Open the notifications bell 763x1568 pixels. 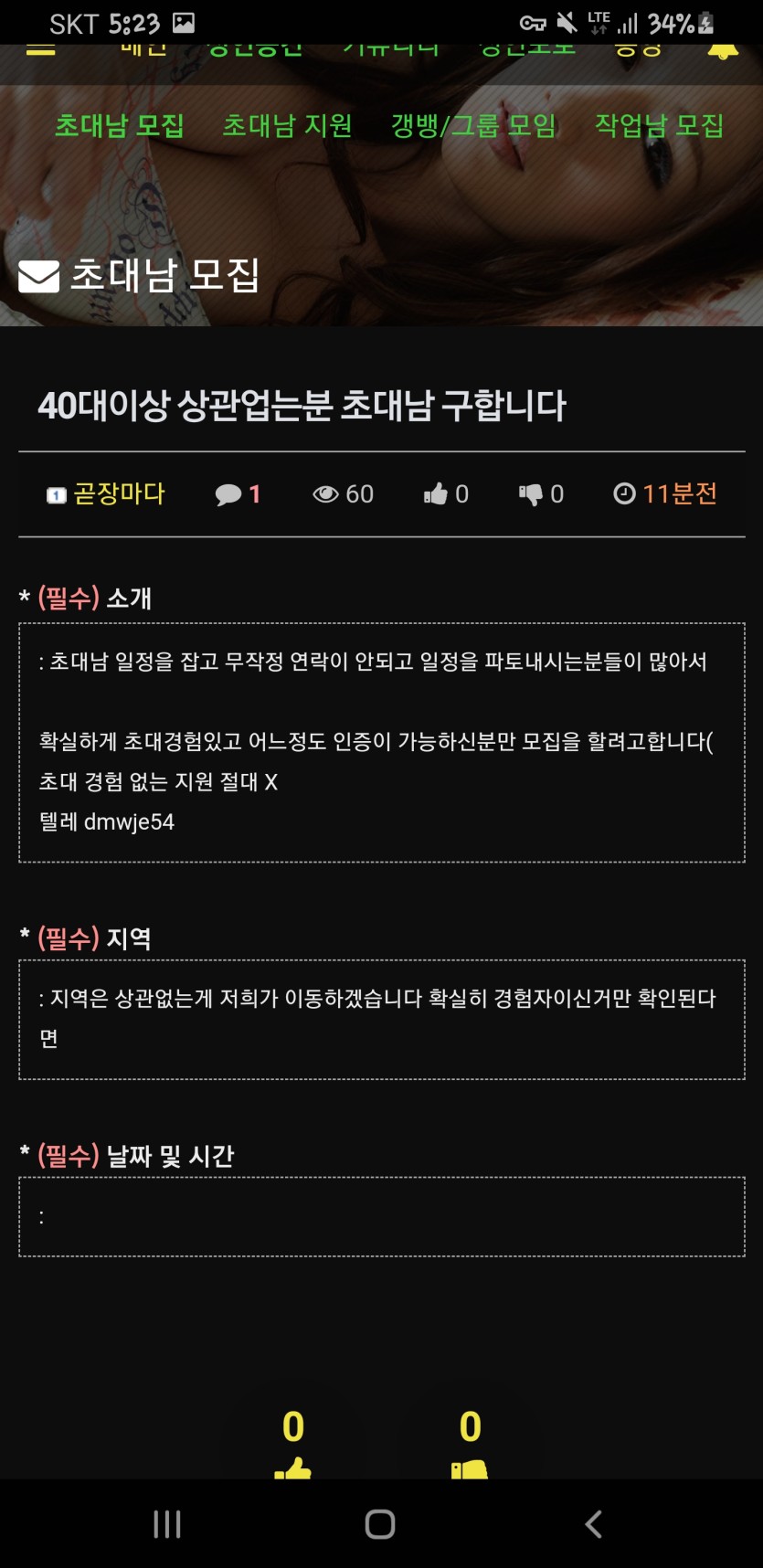point(722,51)
